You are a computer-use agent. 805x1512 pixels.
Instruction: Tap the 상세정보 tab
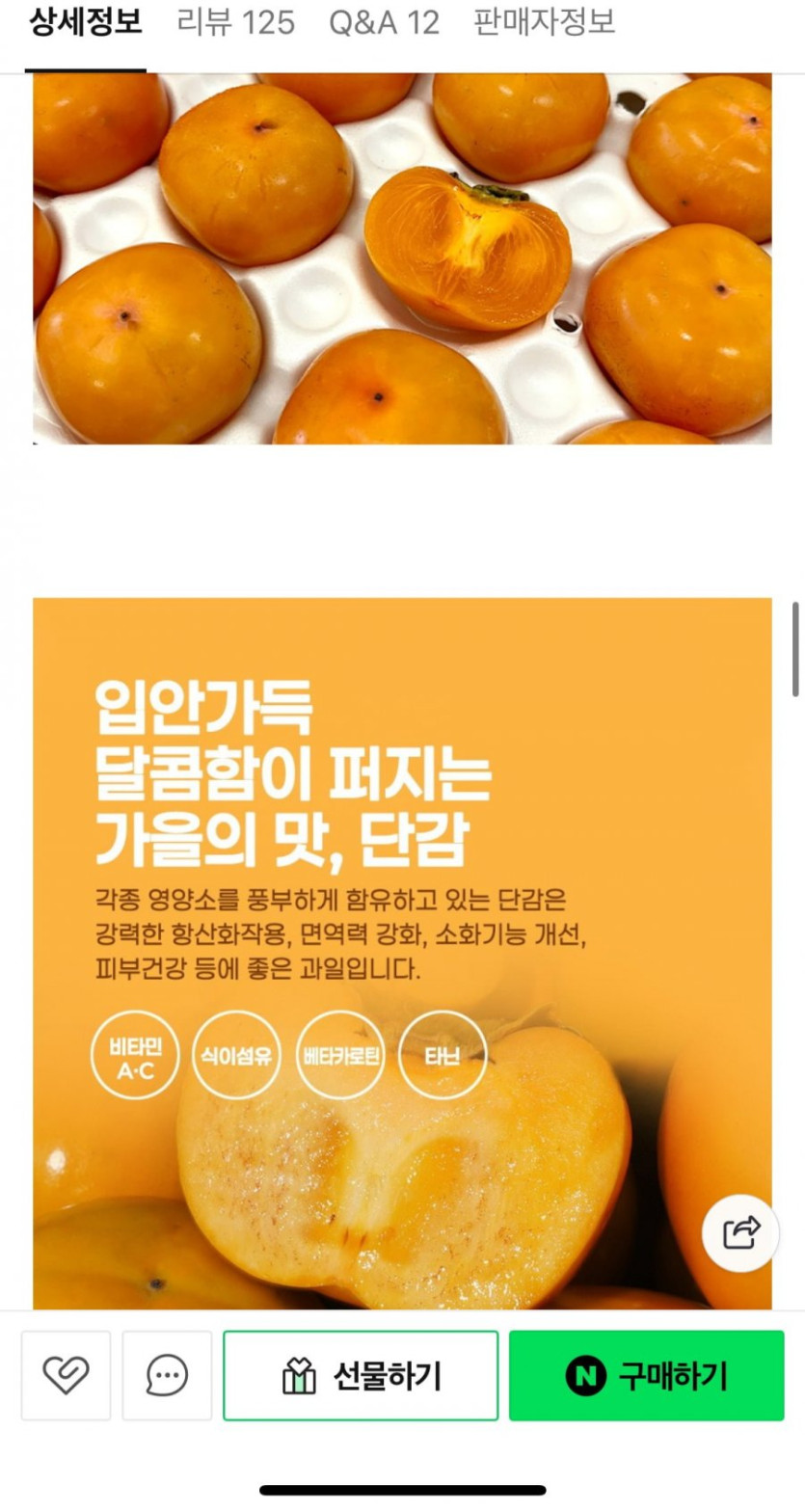click(x=86, y=23)
